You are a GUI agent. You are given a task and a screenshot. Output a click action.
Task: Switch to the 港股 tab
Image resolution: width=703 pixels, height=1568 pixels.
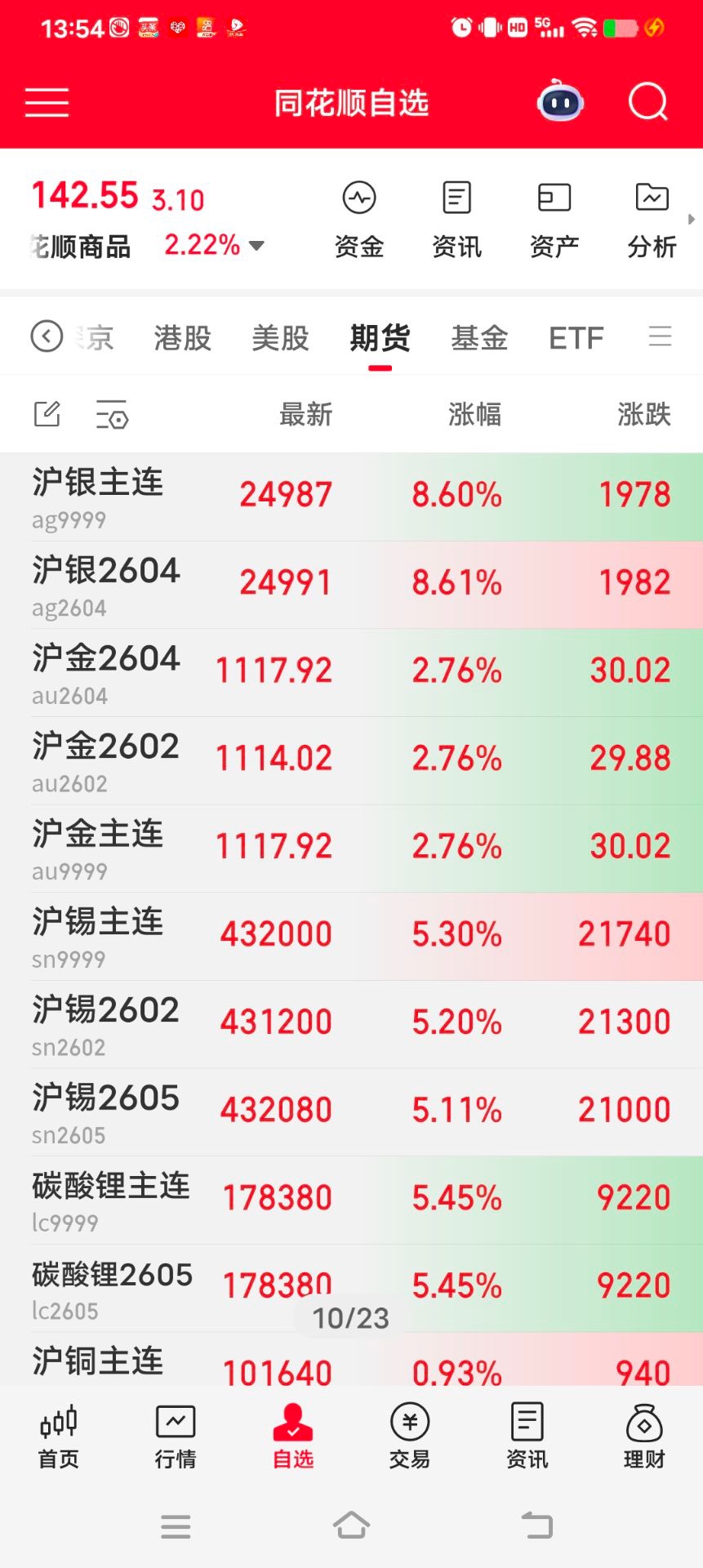coord(182,337)
